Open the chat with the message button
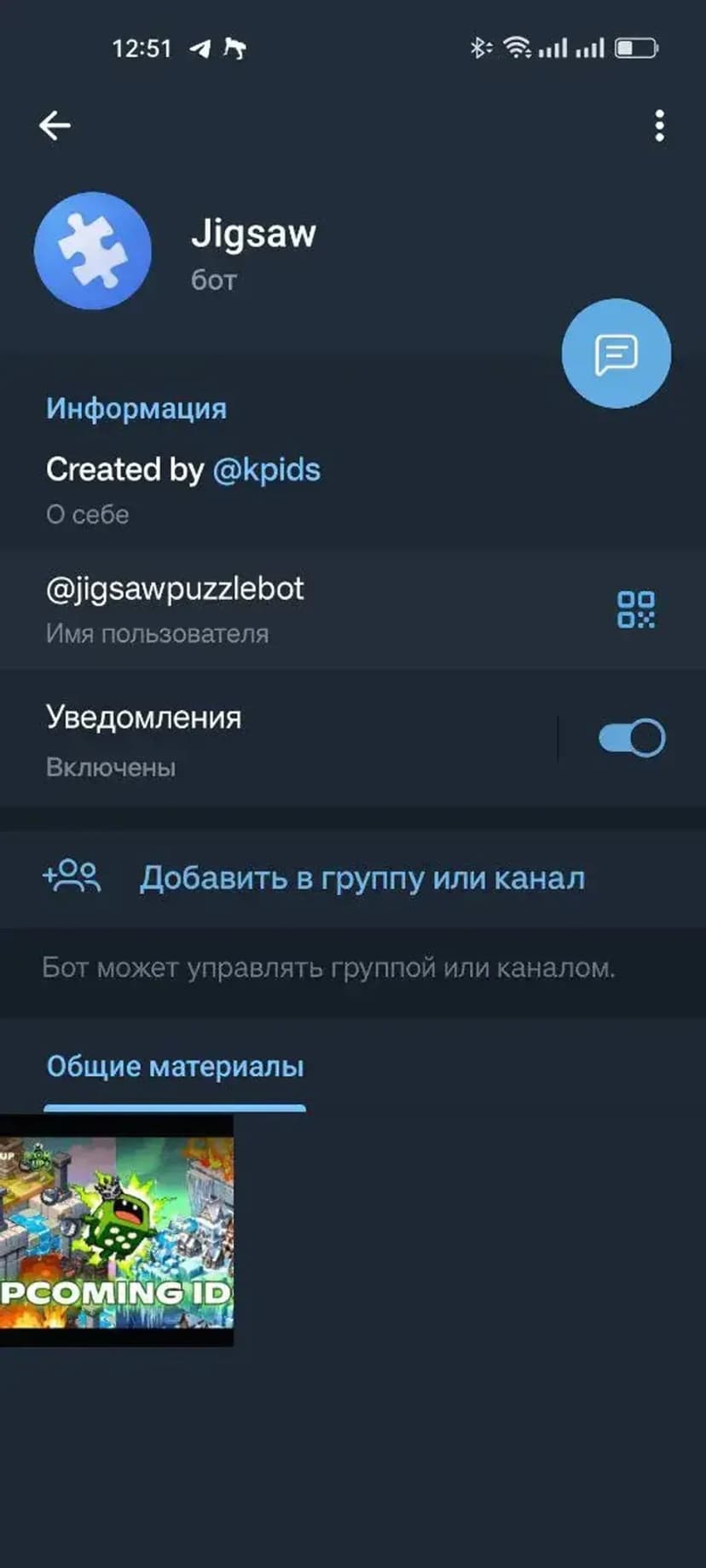 [x=616, y=353]
